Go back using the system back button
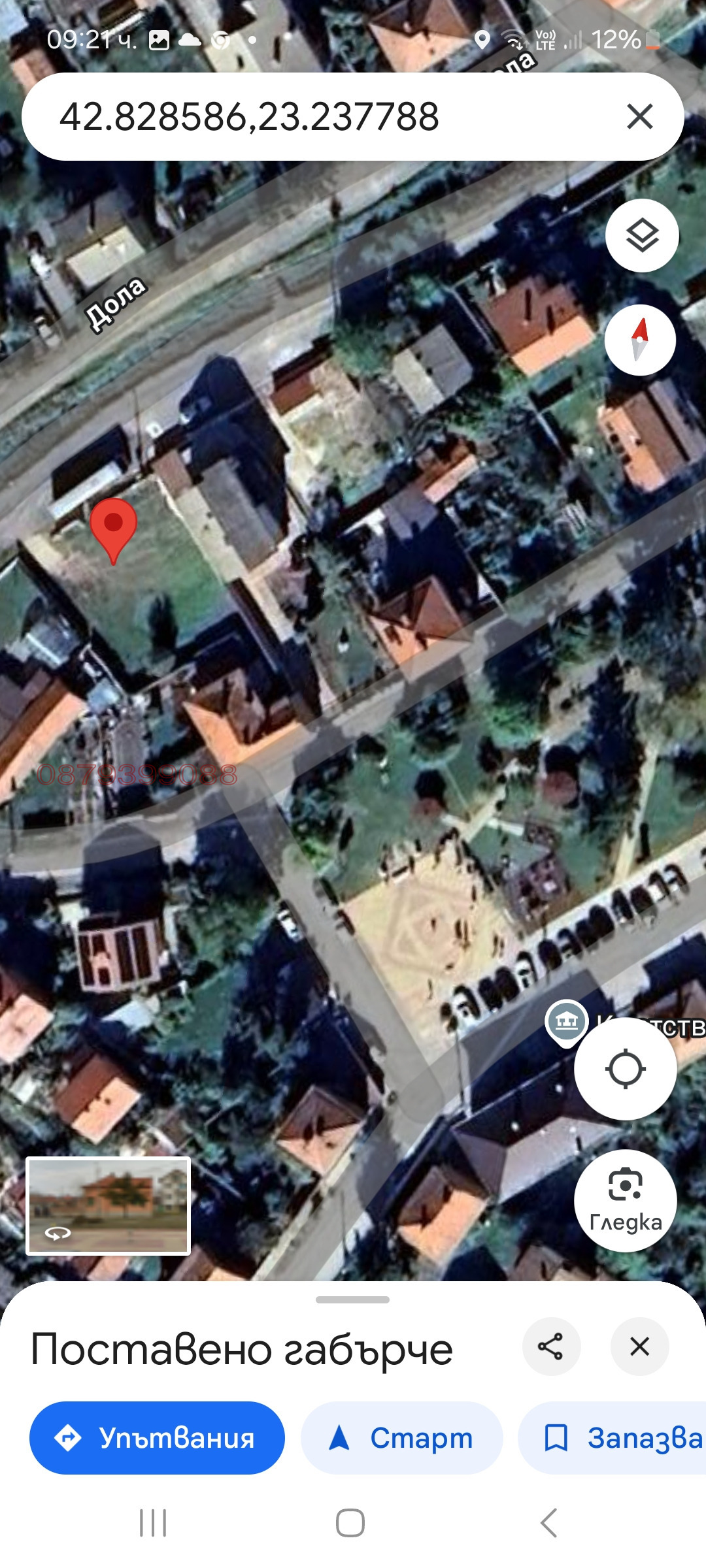 click(549, 1523)
